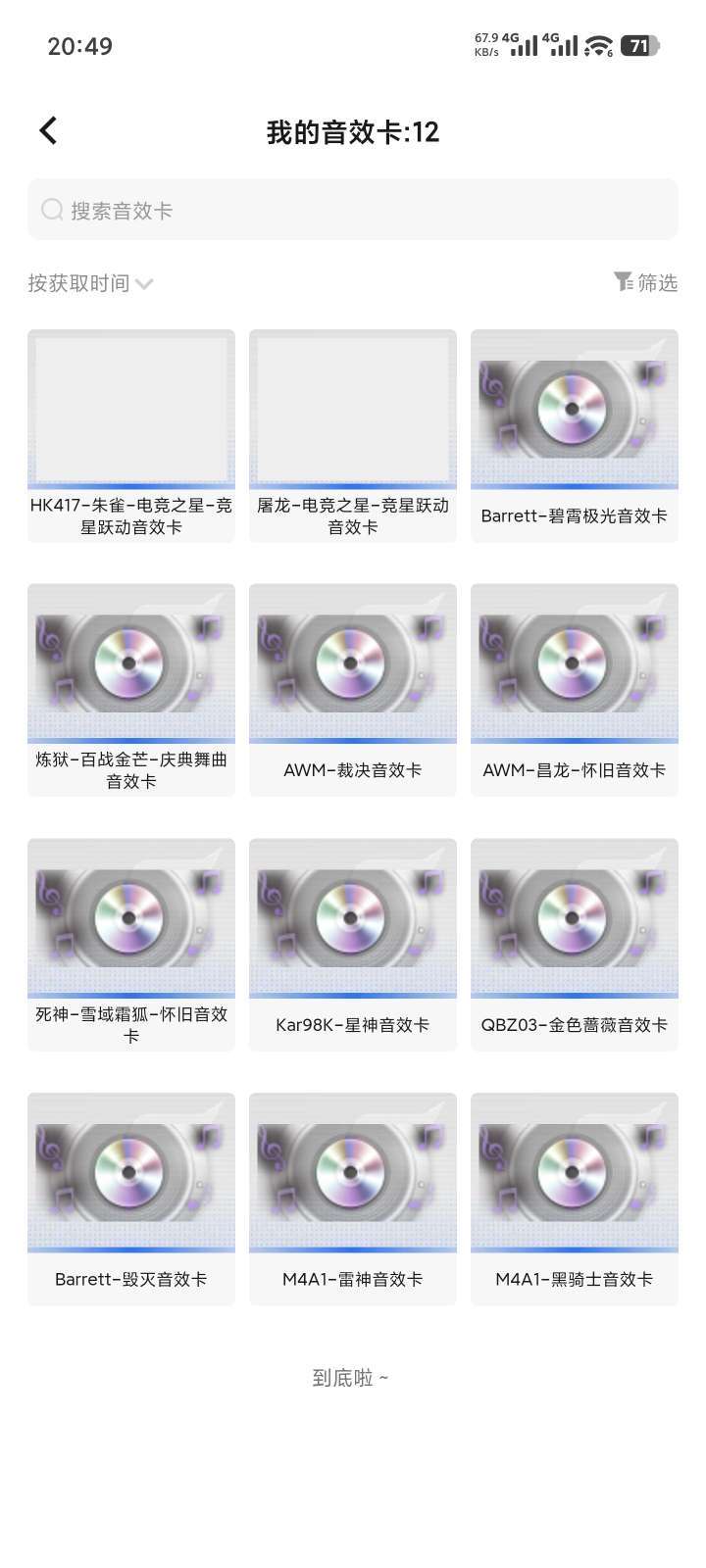The width and height of the screenshot is (706, 1568).
Task: Select AWM-昌龙-怀旧音效卡
Action: pyautogui.click(x=575, y=690)
